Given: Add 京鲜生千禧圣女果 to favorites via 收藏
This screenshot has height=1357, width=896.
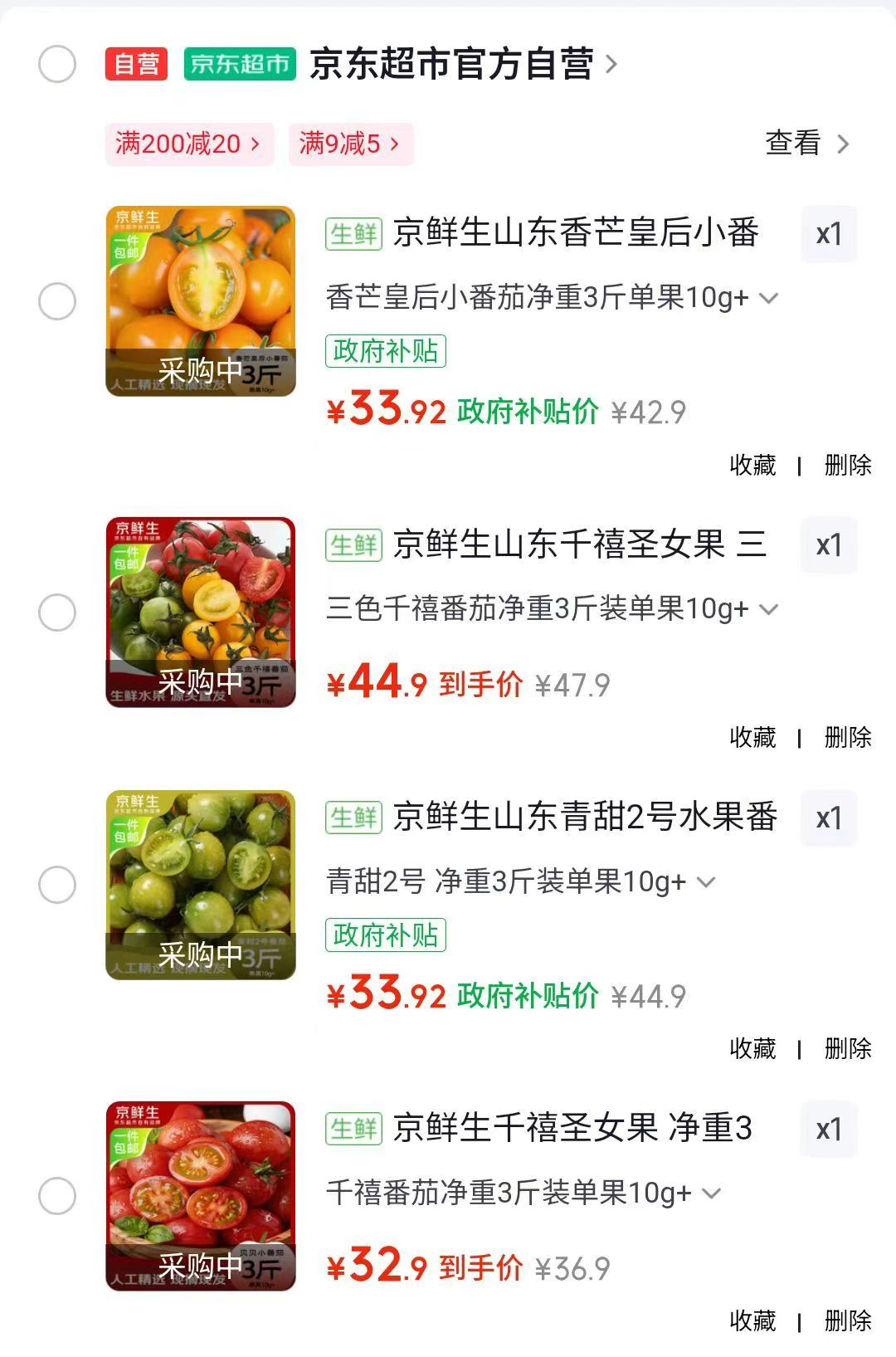Looking at the screenshot, I should click(752, 1320).
